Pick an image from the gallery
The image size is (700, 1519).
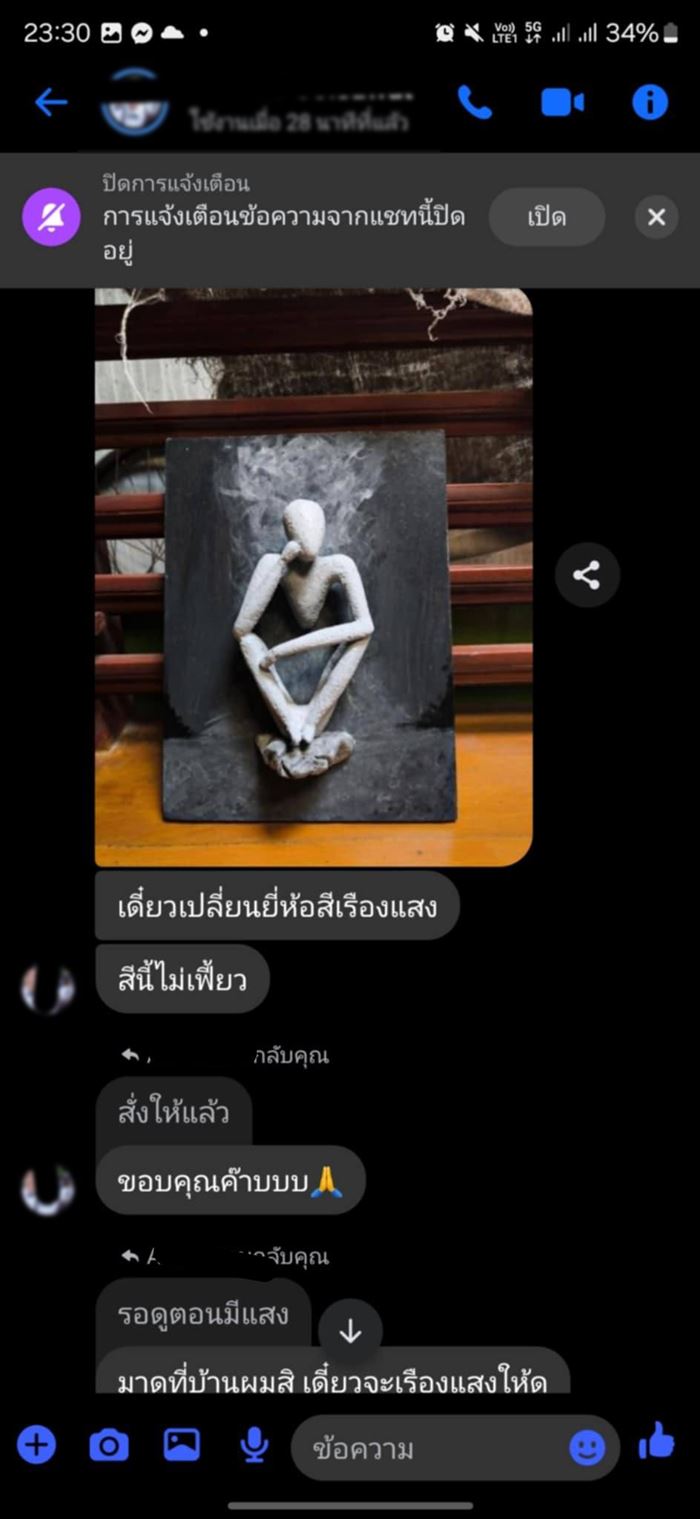pos(181,1444)
